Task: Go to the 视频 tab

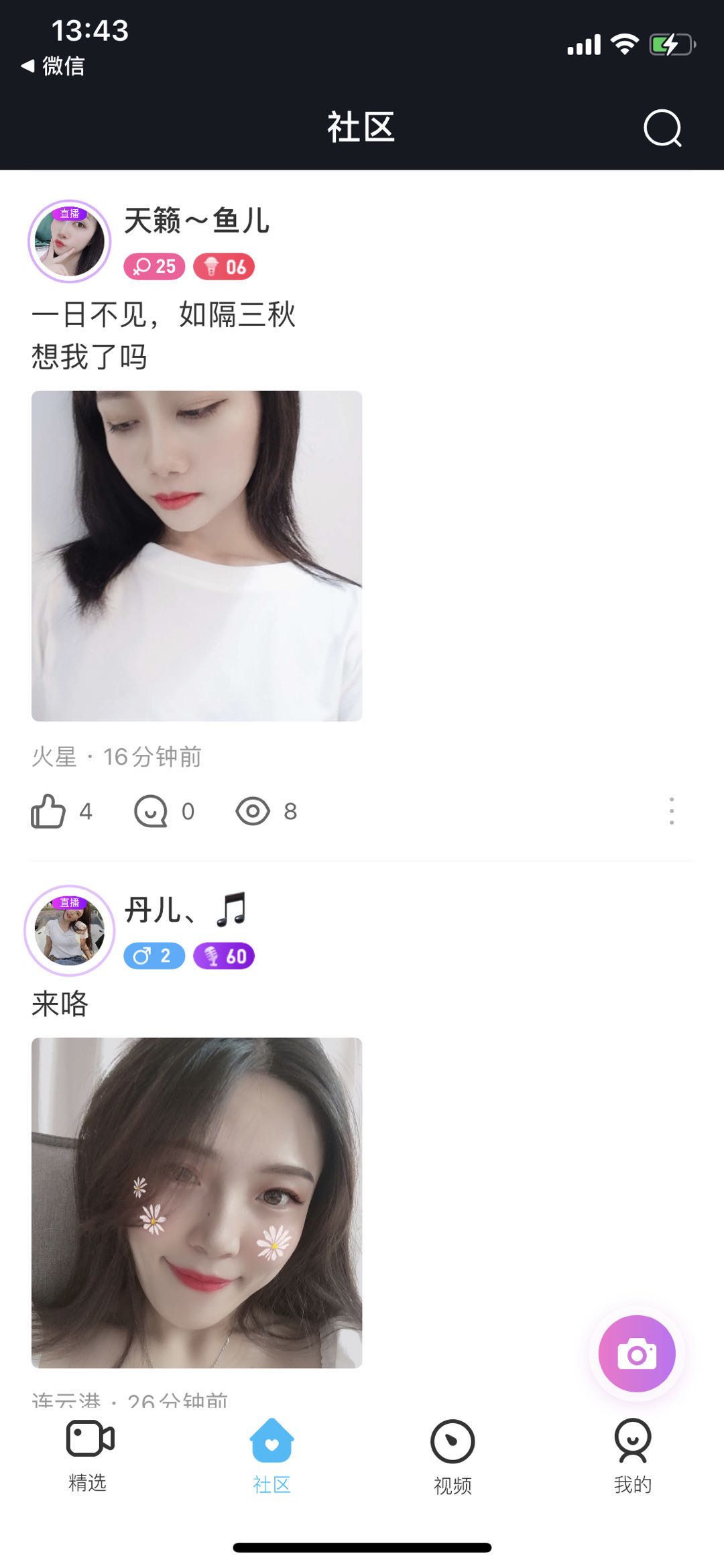Action: coord(452,1455)
